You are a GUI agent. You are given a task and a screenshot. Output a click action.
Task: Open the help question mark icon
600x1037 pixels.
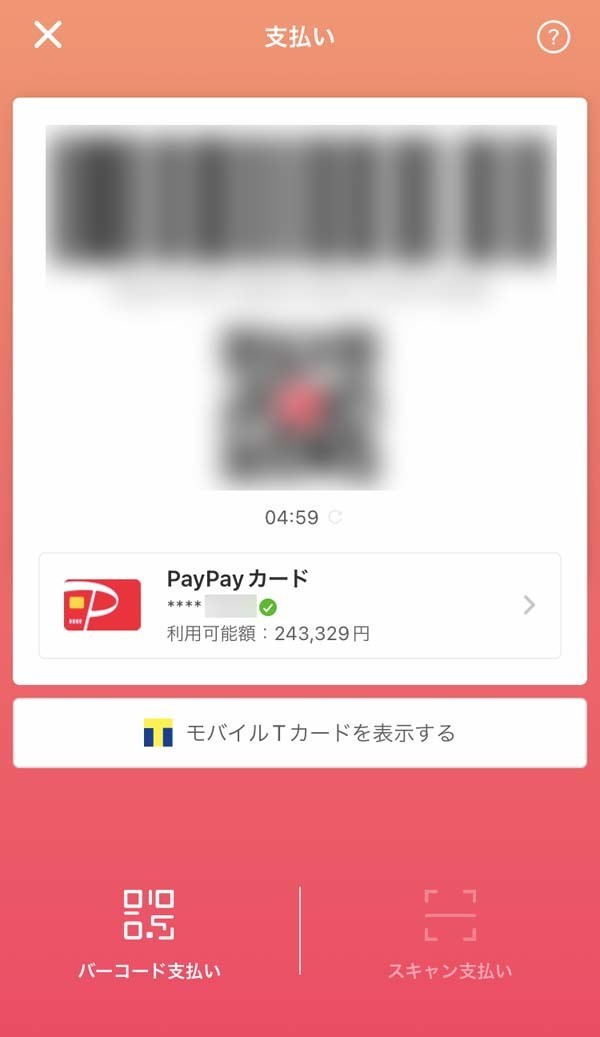(x=553, y=38)
